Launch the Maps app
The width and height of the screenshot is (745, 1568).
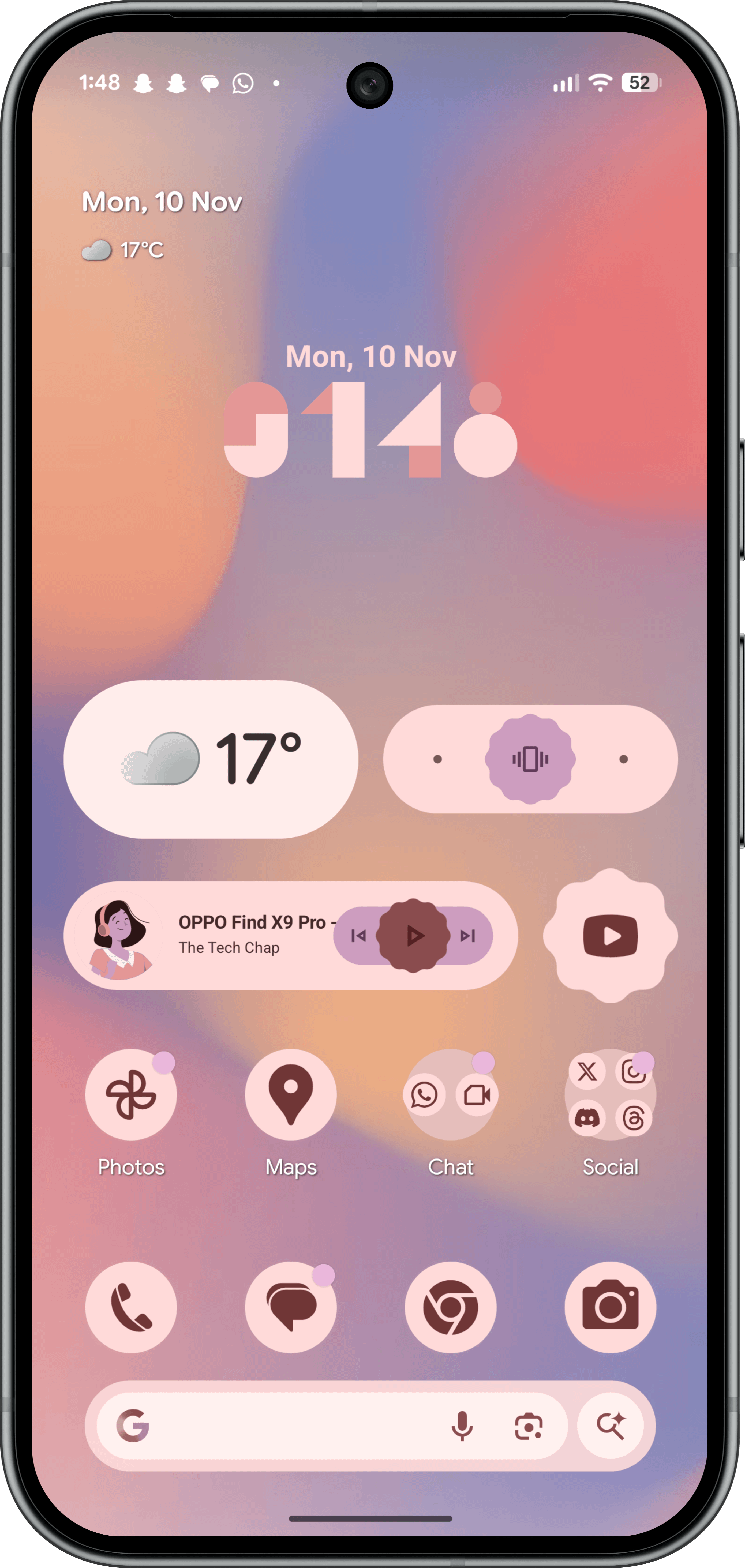click(290, 1094)
